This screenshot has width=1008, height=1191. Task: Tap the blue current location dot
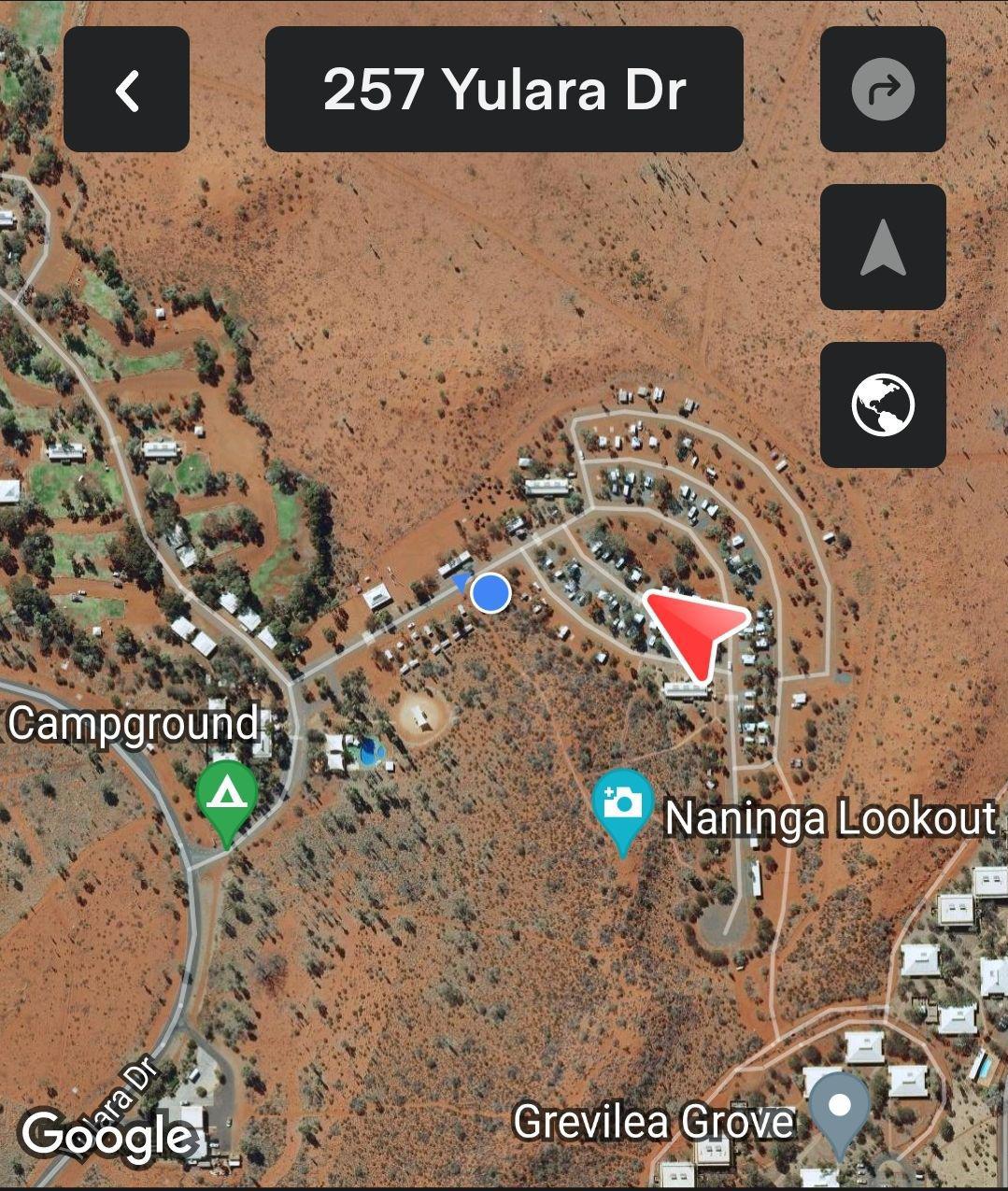coord(490,593)
